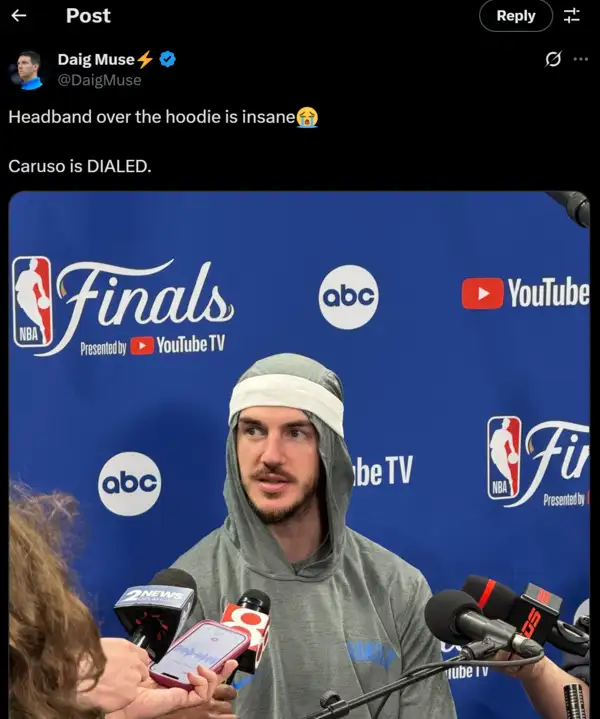Open Daig Muse's profile picture
This screenshot has width=600, height=719.
(x=29, y=70)
